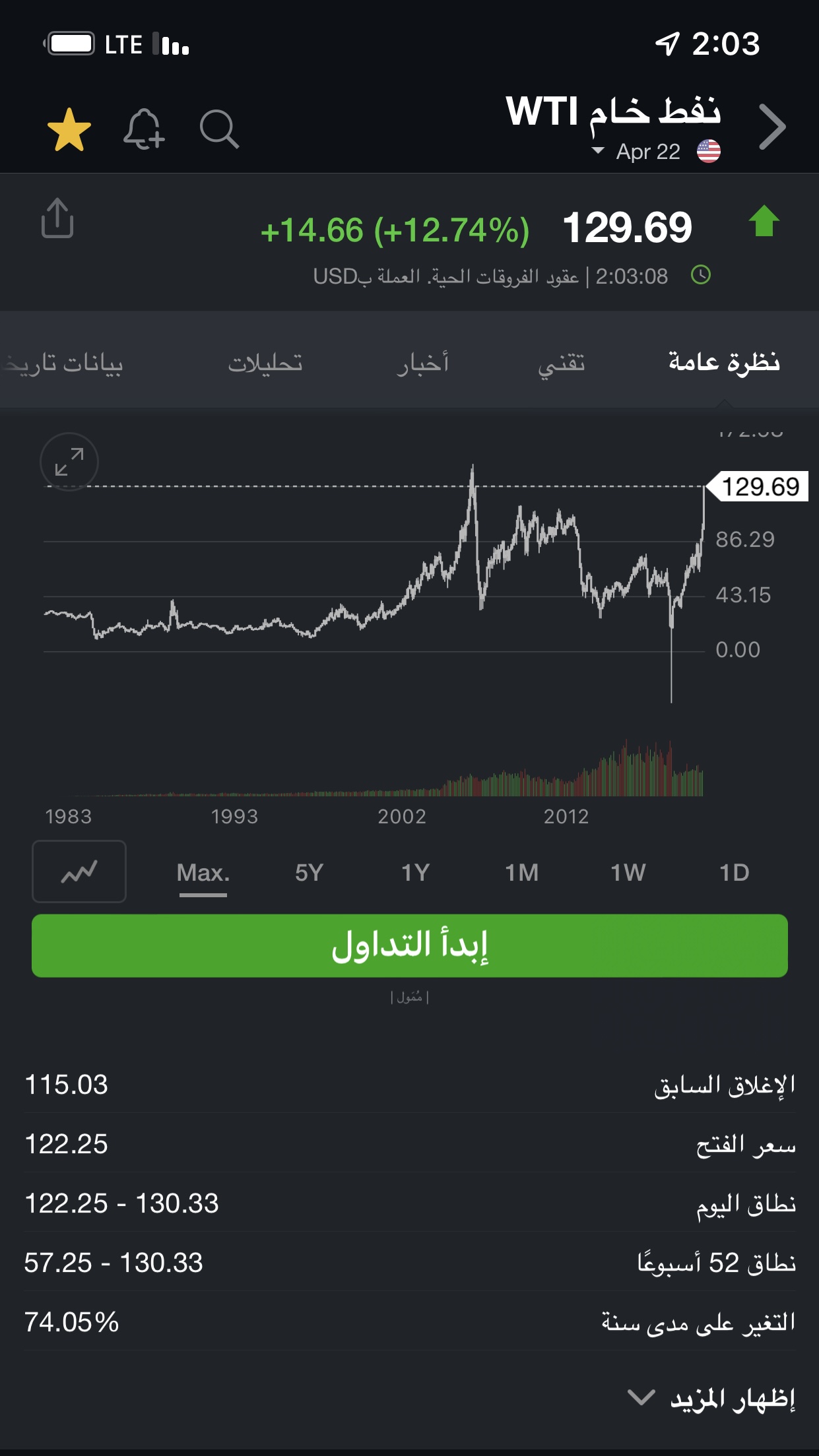819x1456 pixels.
Task: Expand the chart to full screen
Action: pyautogui.click(x=69, y=462)
